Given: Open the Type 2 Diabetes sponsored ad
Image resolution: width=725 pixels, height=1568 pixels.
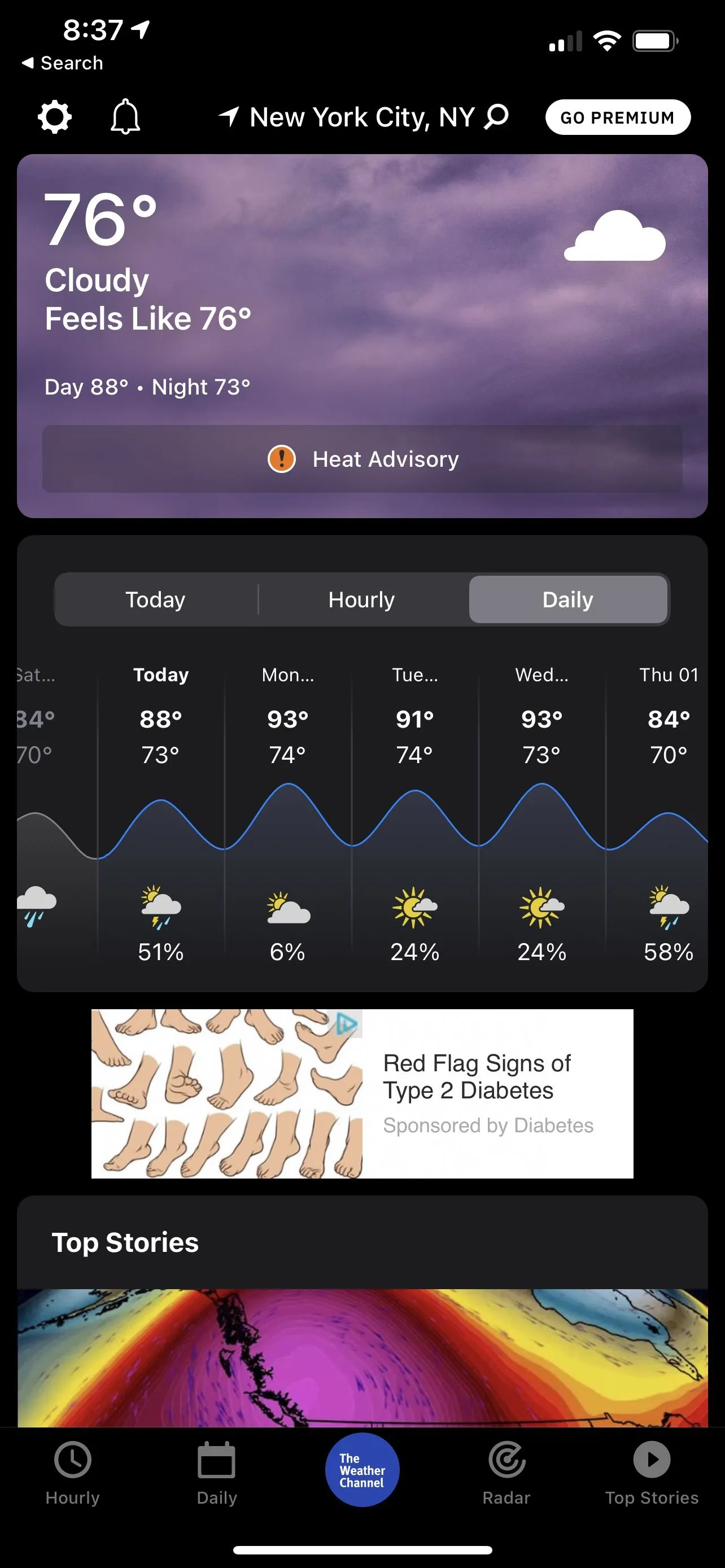Looking at the screenshot, I should point(362,1093).
